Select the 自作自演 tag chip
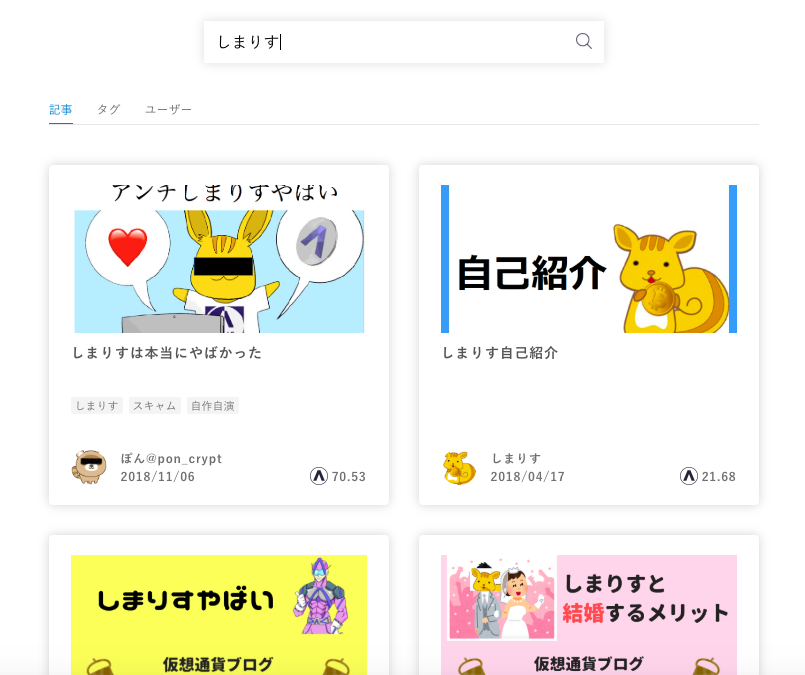This screenshot has height=675, width=805. (212, 406)
